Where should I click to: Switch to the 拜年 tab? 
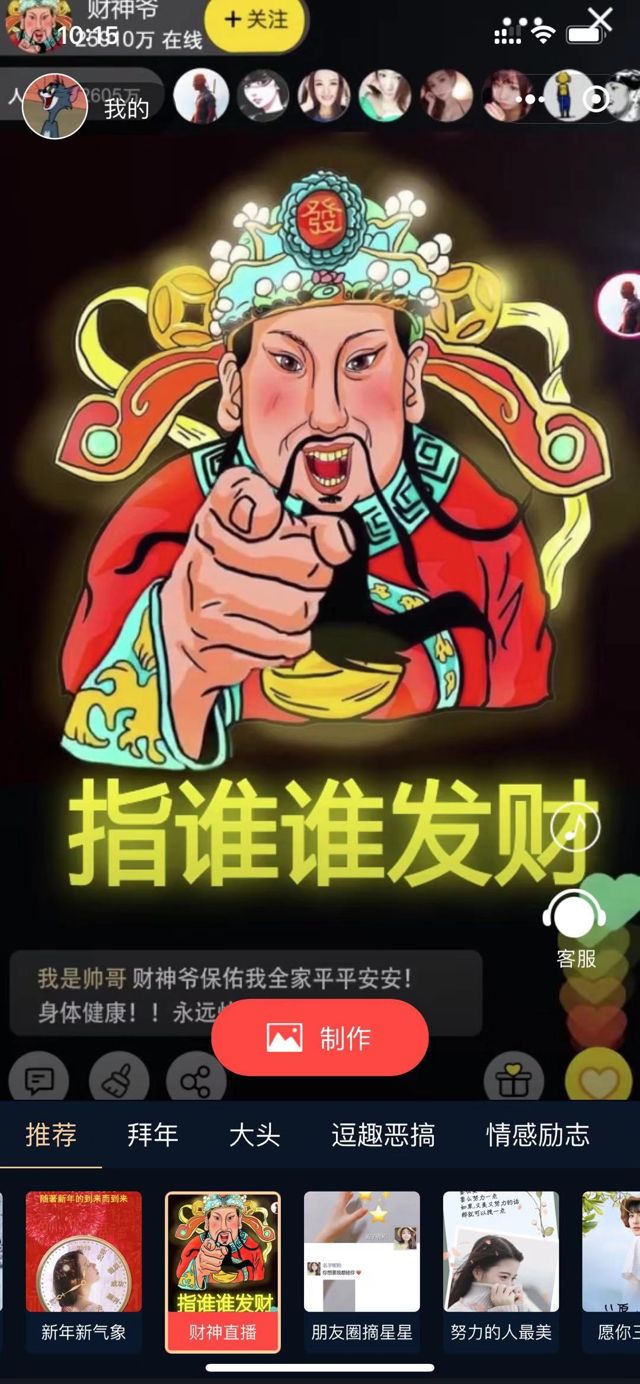pos(153,1134)
